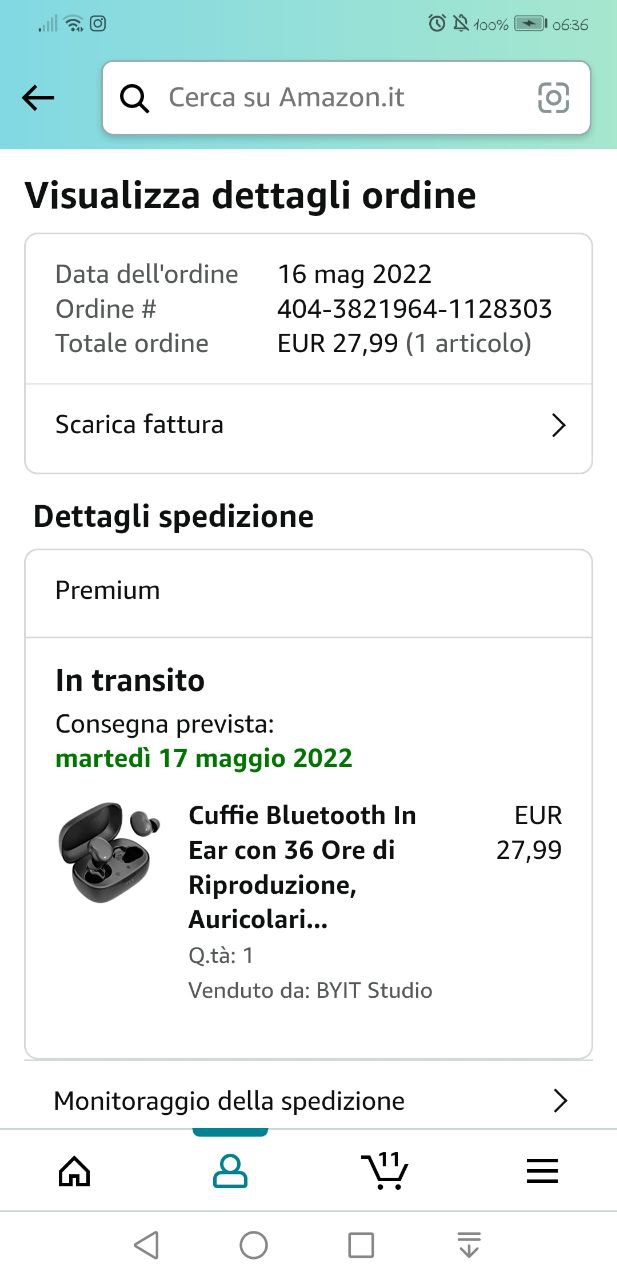Viewport: 617px width, 1280px height.
Task: Tap the system recent apps button
Action: pos(361,1245)
